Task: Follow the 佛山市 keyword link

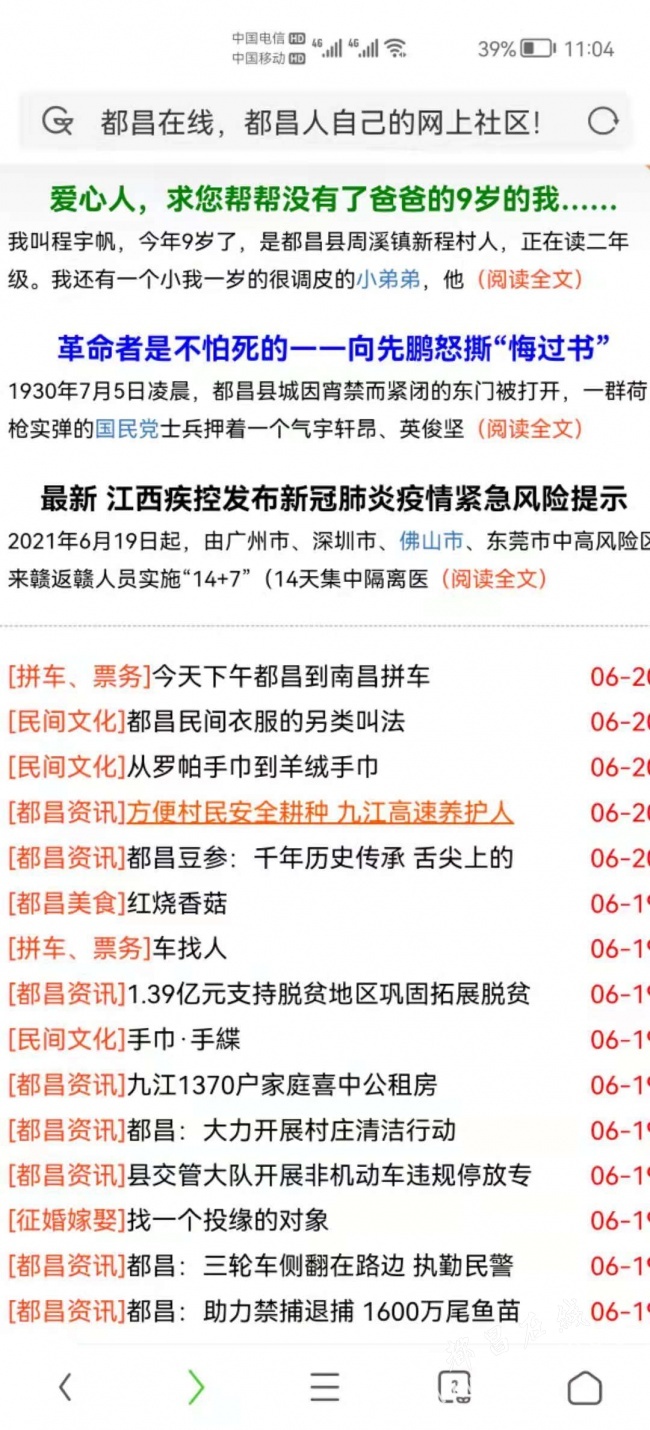Action: click(431, 541)
